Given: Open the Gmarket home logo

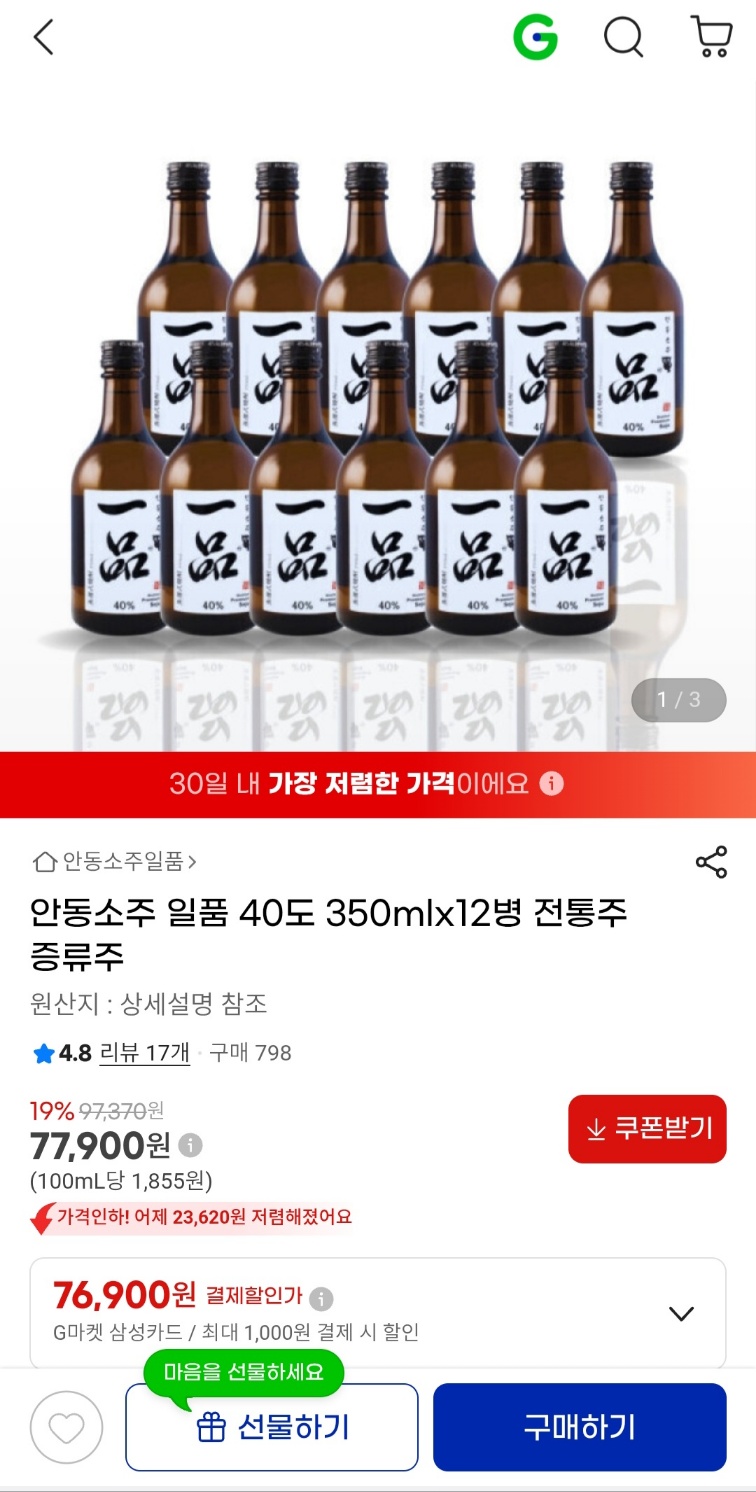Looking at the screenshot, I should 535,38.
